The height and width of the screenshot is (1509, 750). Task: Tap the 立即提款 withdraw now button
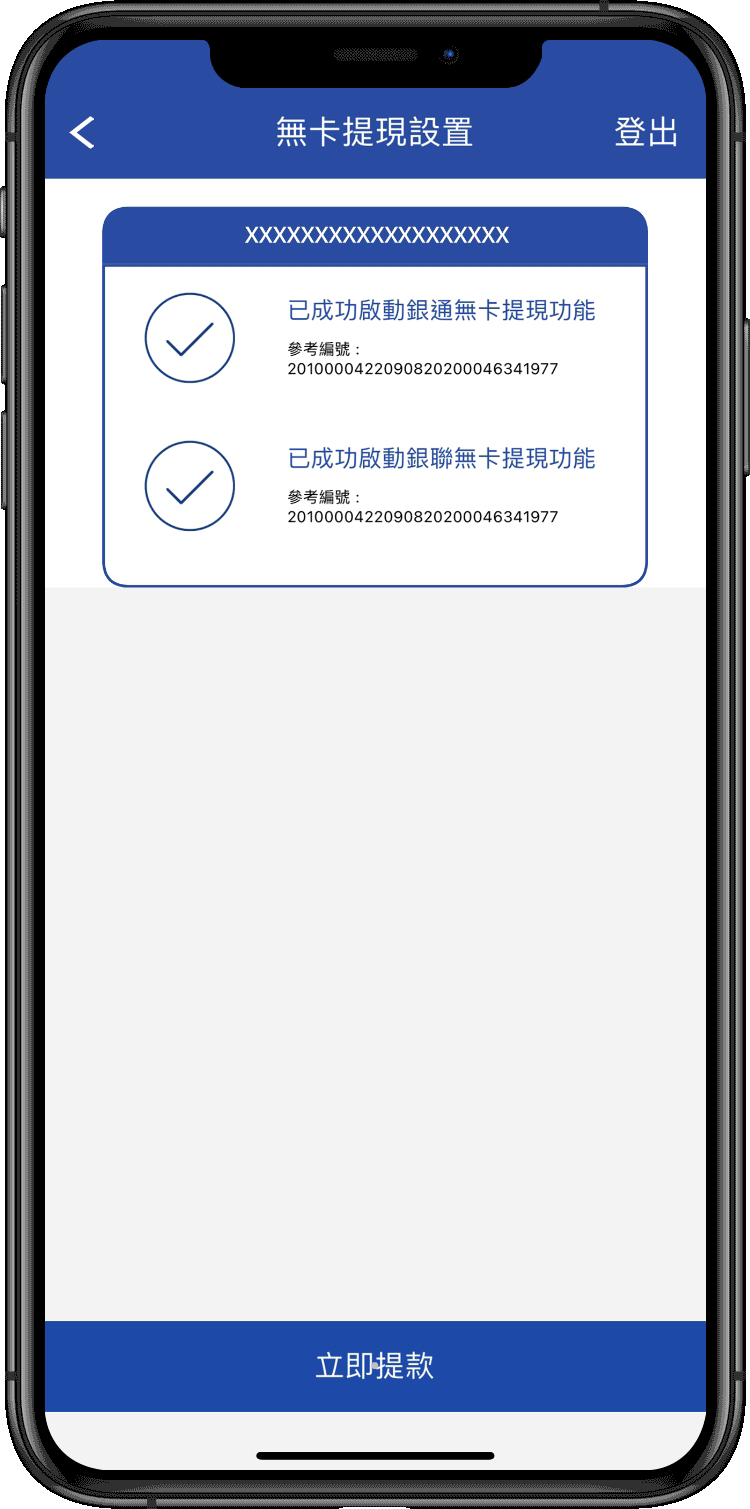(x=375, y=1366)
